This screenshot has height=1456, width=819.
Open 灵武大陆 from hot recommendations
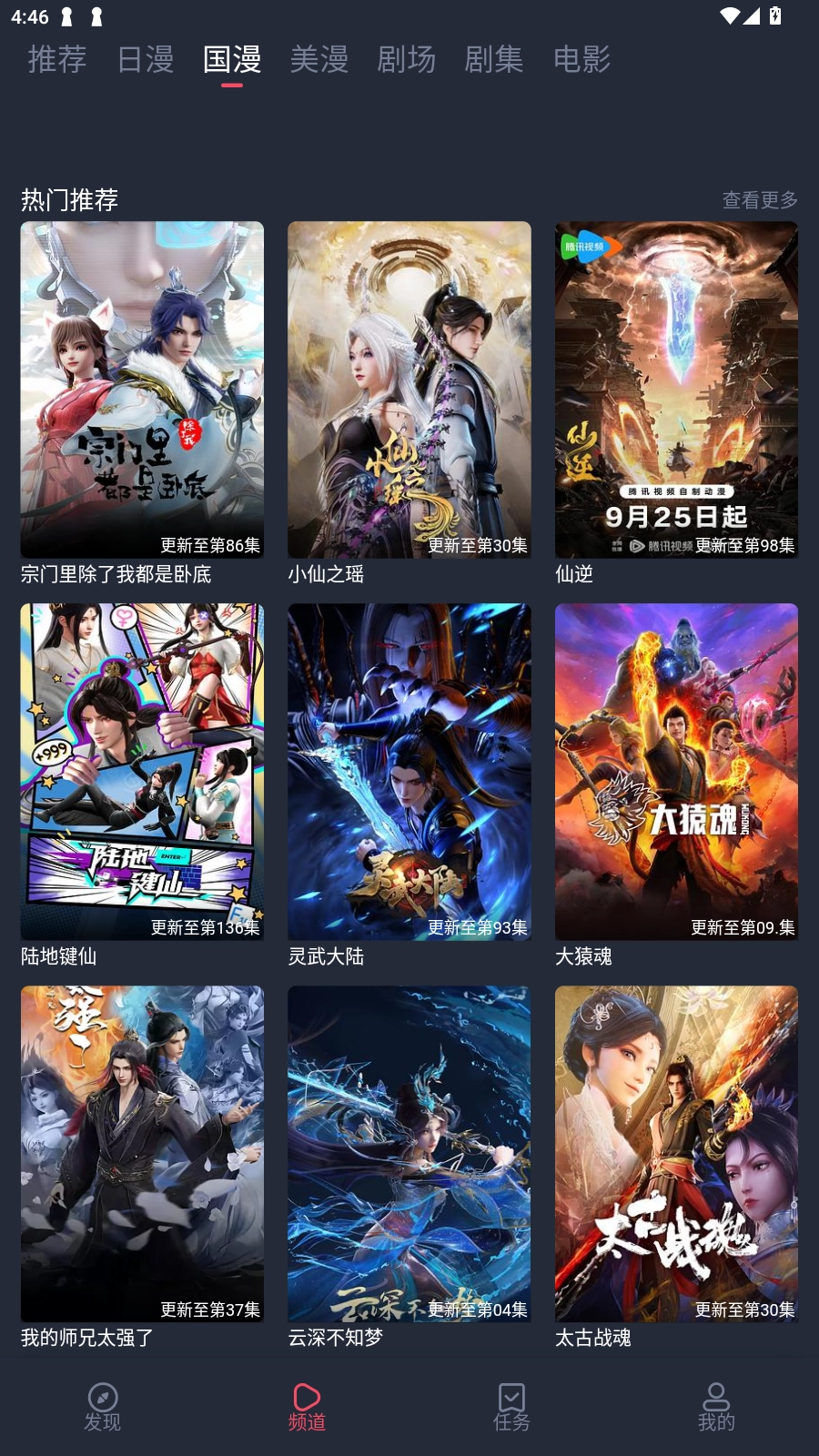(409, 772)
